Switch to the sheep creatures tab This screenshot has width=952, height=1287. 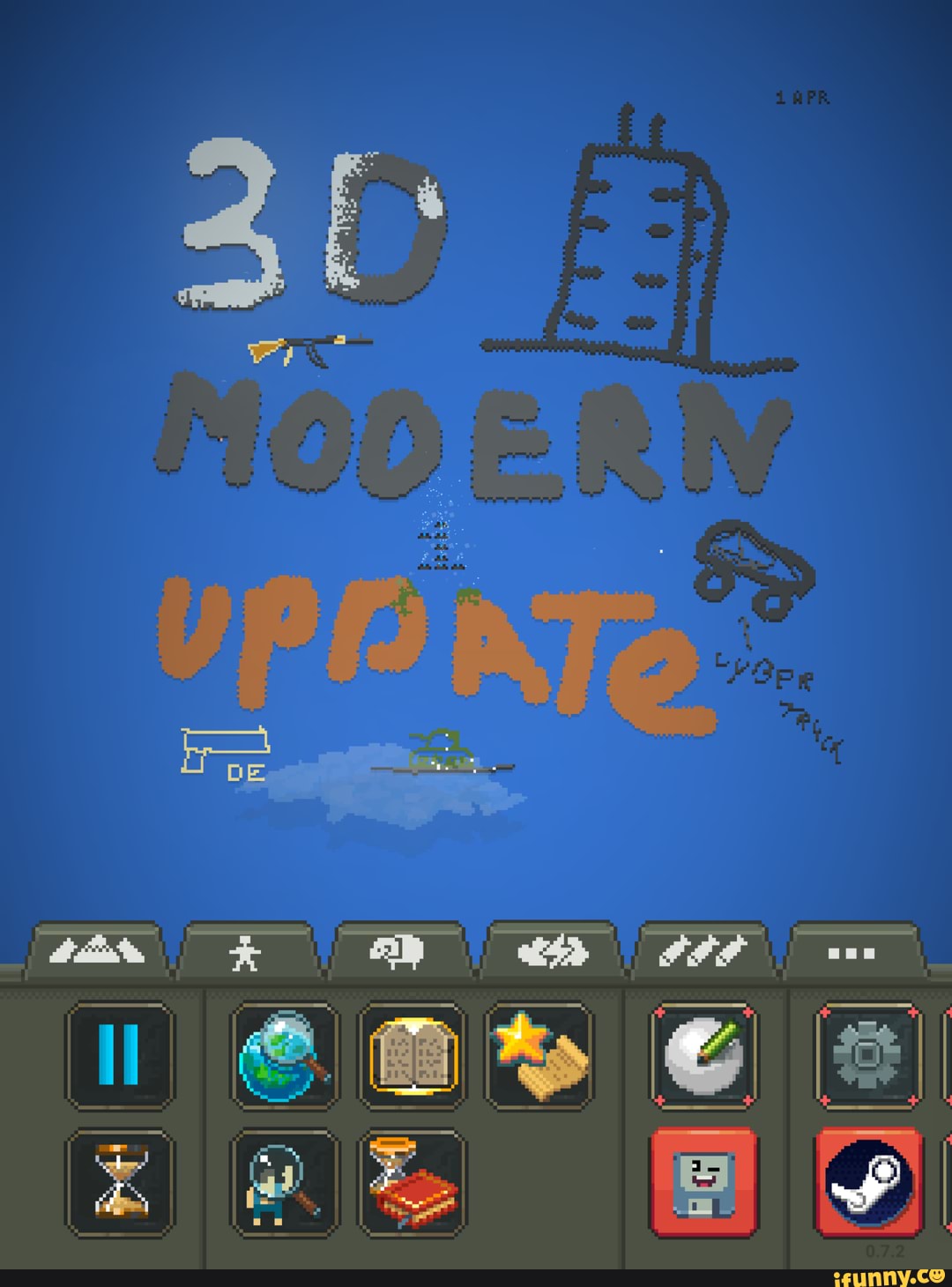pyautogui.click(x=398, y=952)
